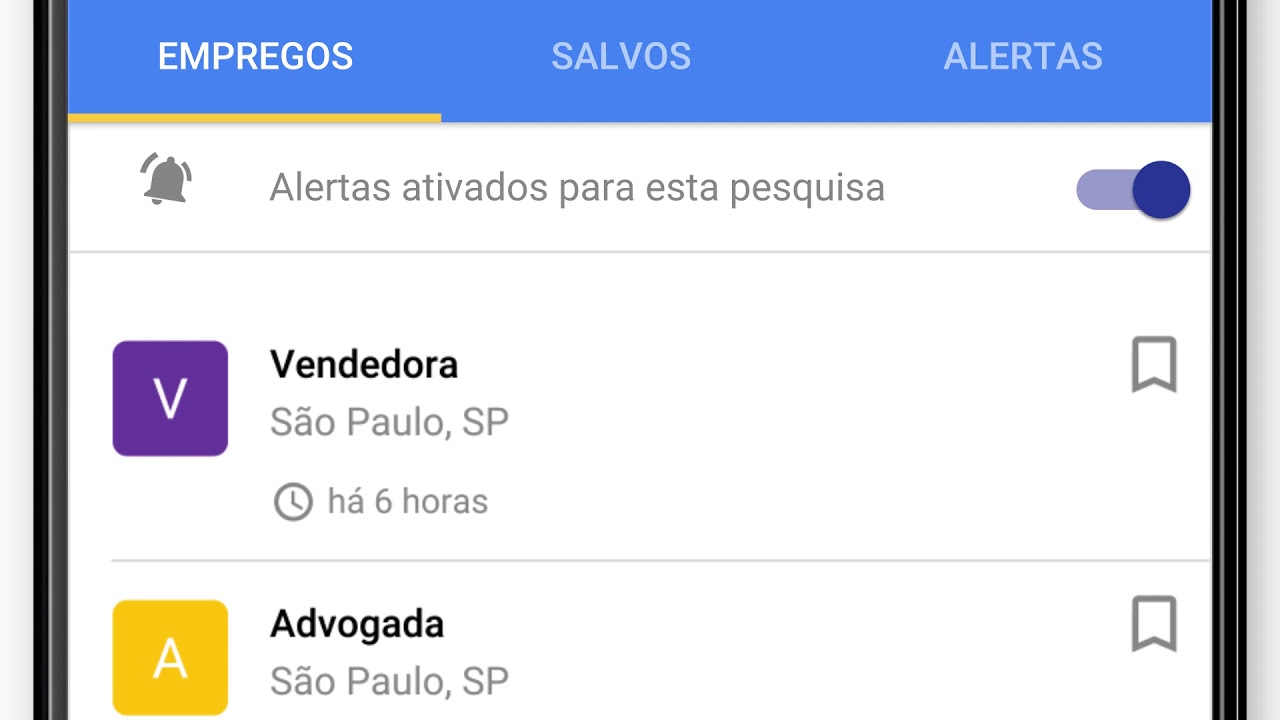This screenshot has width=1280, height=720.
Task: Open the Alertas tab
Action: (x=1022, y=57)
